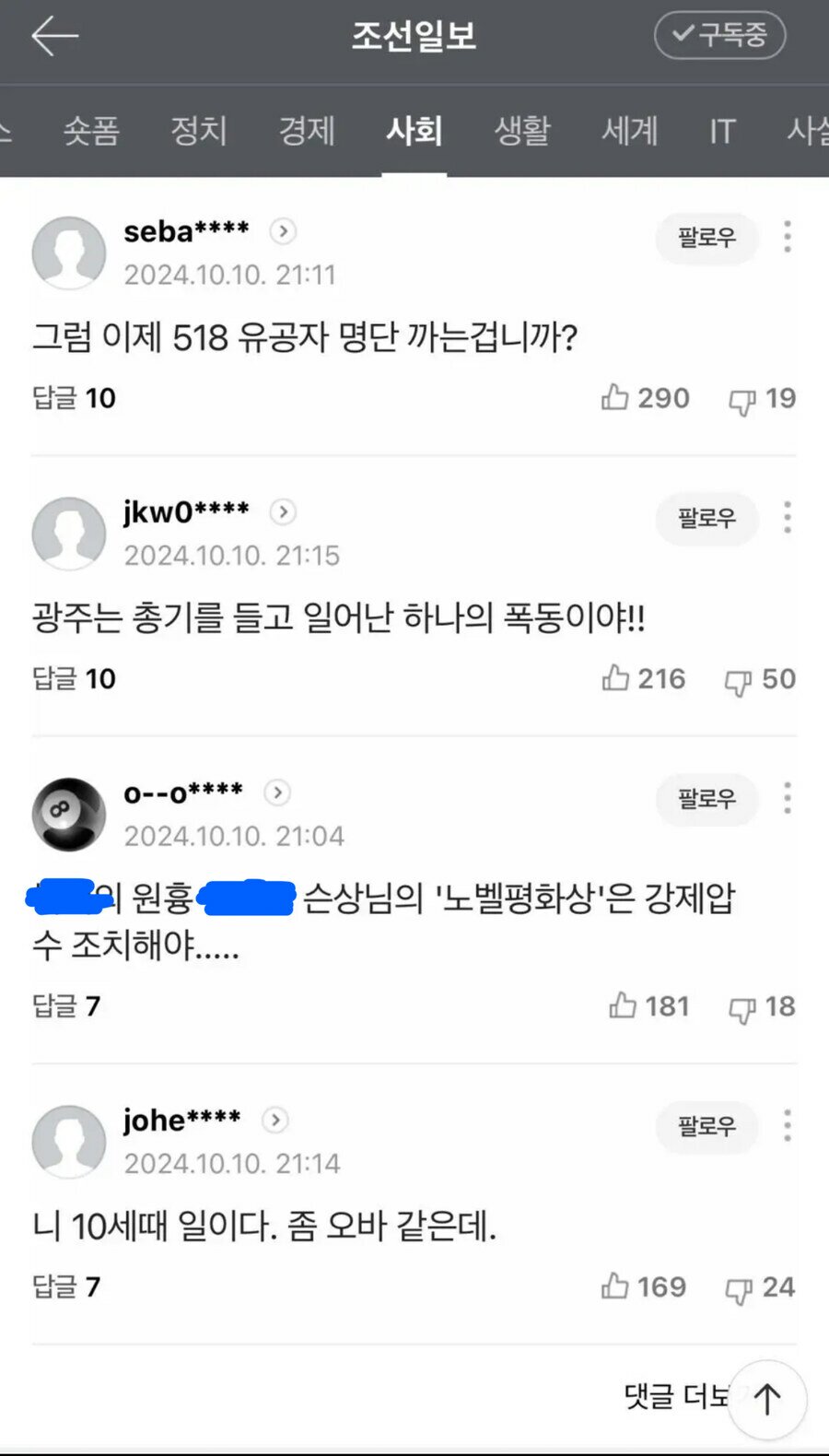Switch to the 정치 tab
The height and width of the screenshot is (1456, 829).
[x=199, y=131]
